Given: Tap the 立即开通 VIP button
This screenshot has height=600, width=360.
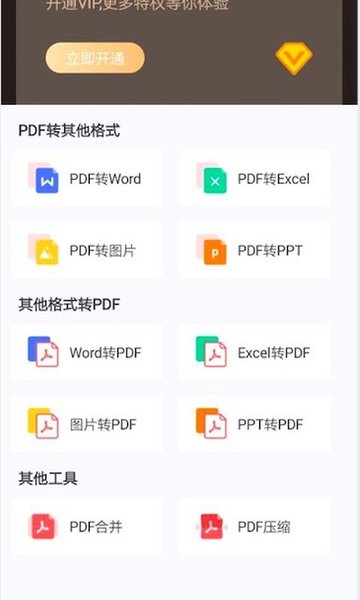Looking at the screenshot, I should point(95,58).
